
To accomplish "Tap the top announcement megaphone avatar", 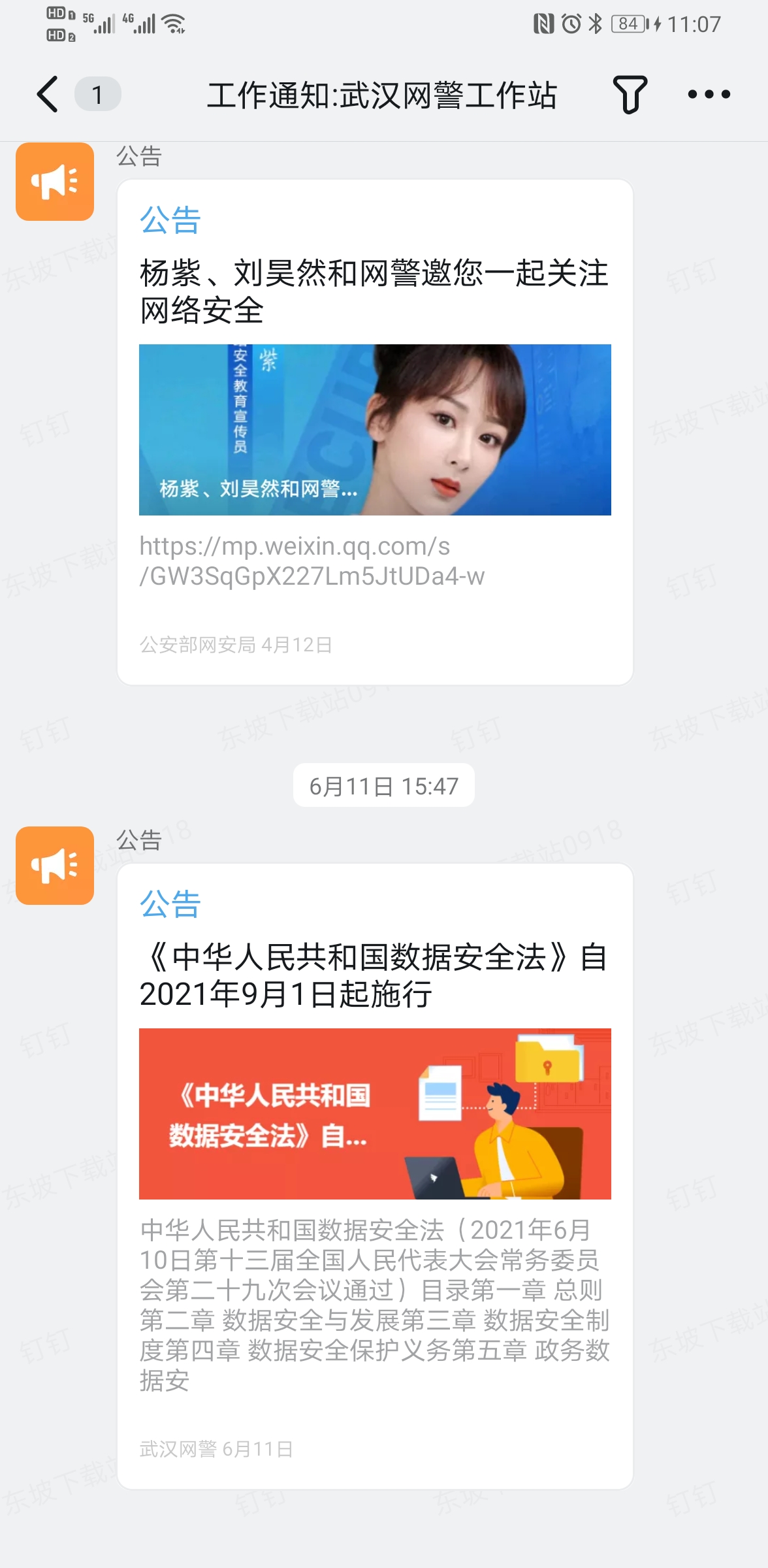I will point(55,182).
